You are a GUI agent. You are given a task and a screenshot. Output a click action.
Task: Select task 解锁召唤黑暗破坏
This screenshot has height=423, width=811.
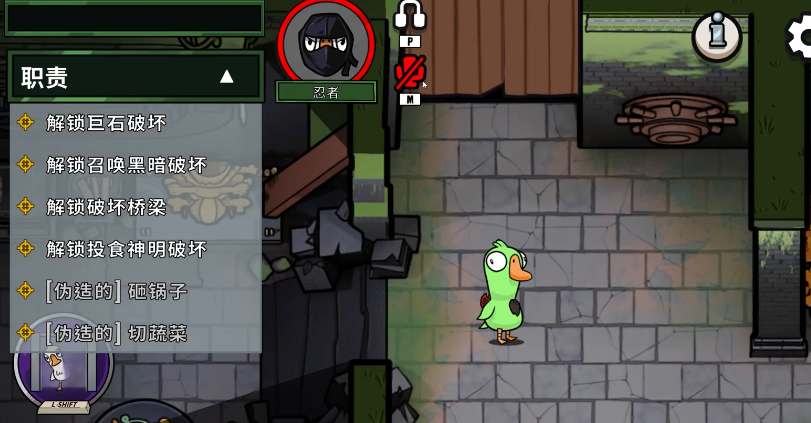[125, 165]
